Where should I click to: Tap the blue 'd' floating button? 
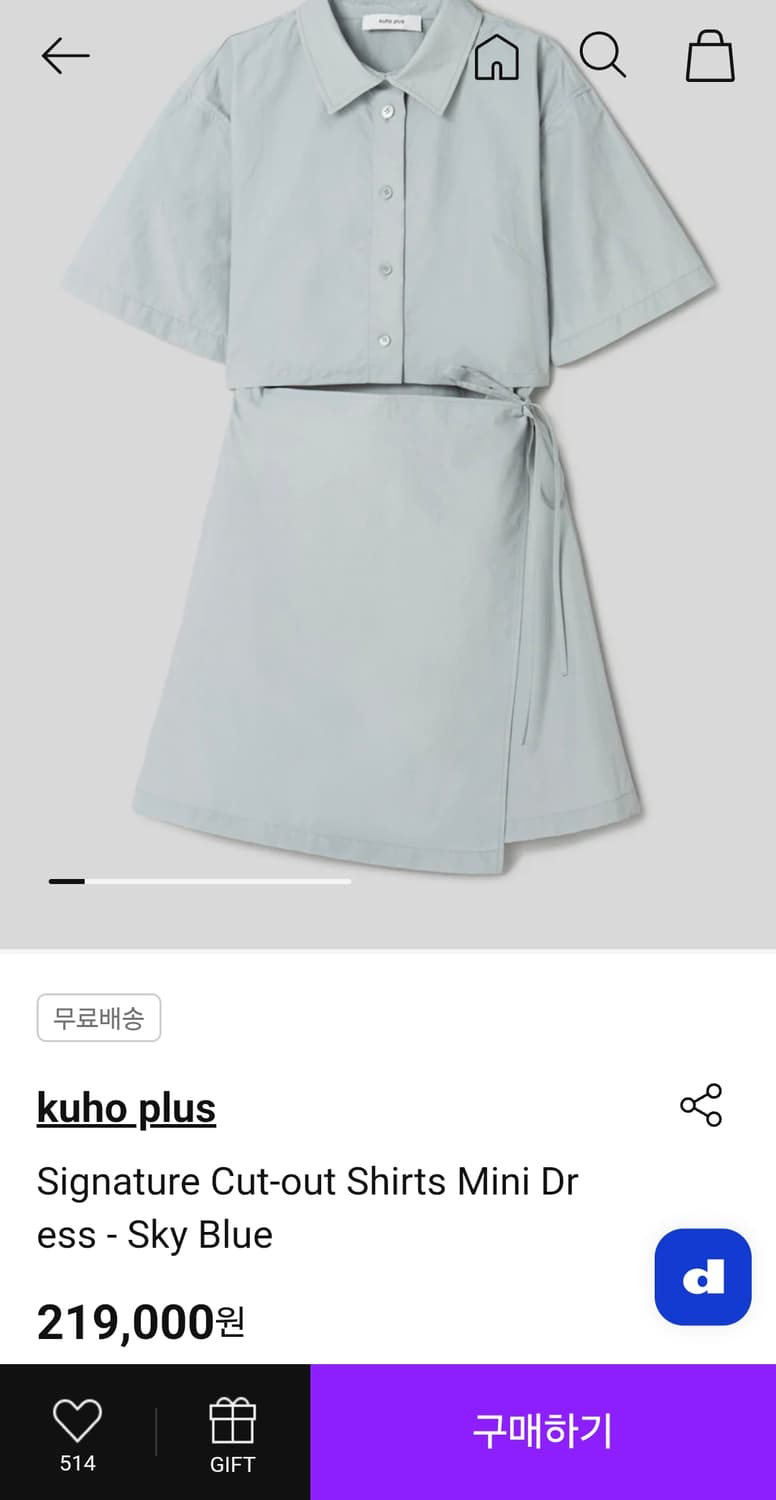[702, 1277]
